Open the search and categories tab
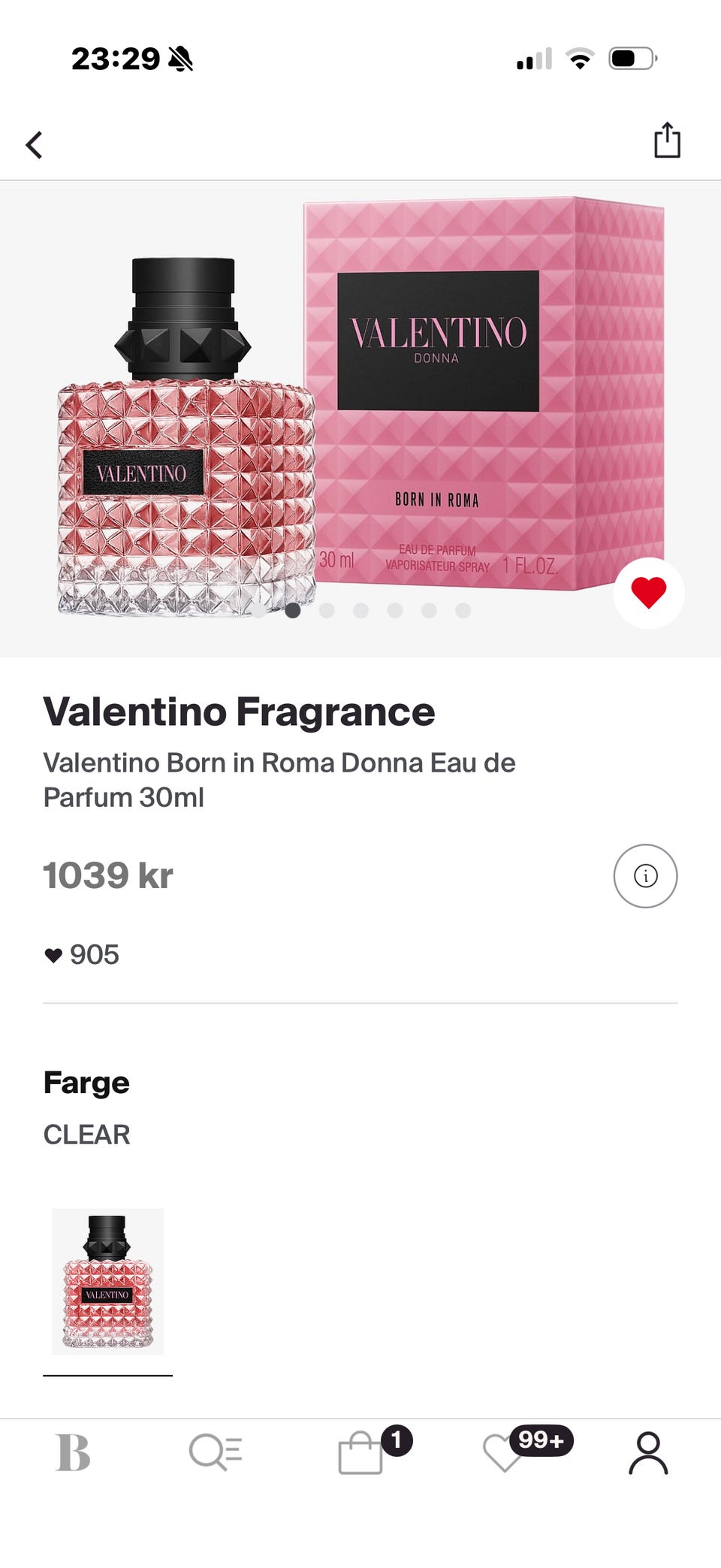Image resolution: width=721 pixels, height=1568 pixels. click(x=216, y=1452)
